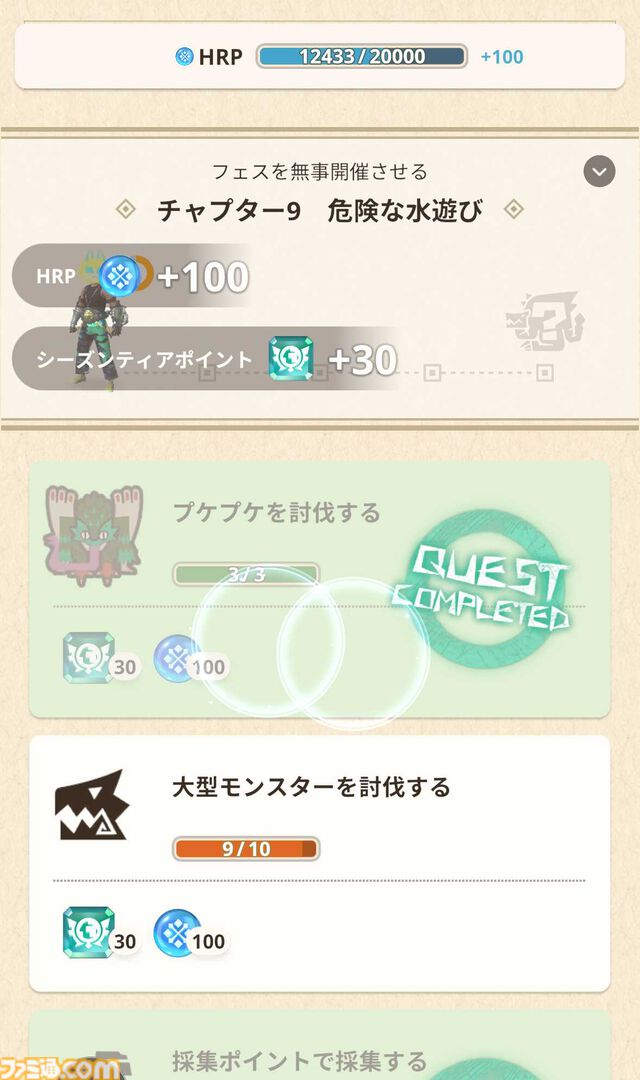Collapse the チャプター9 section chevron
This screenshot has width=640, height=1080.
tap(599, 172)
